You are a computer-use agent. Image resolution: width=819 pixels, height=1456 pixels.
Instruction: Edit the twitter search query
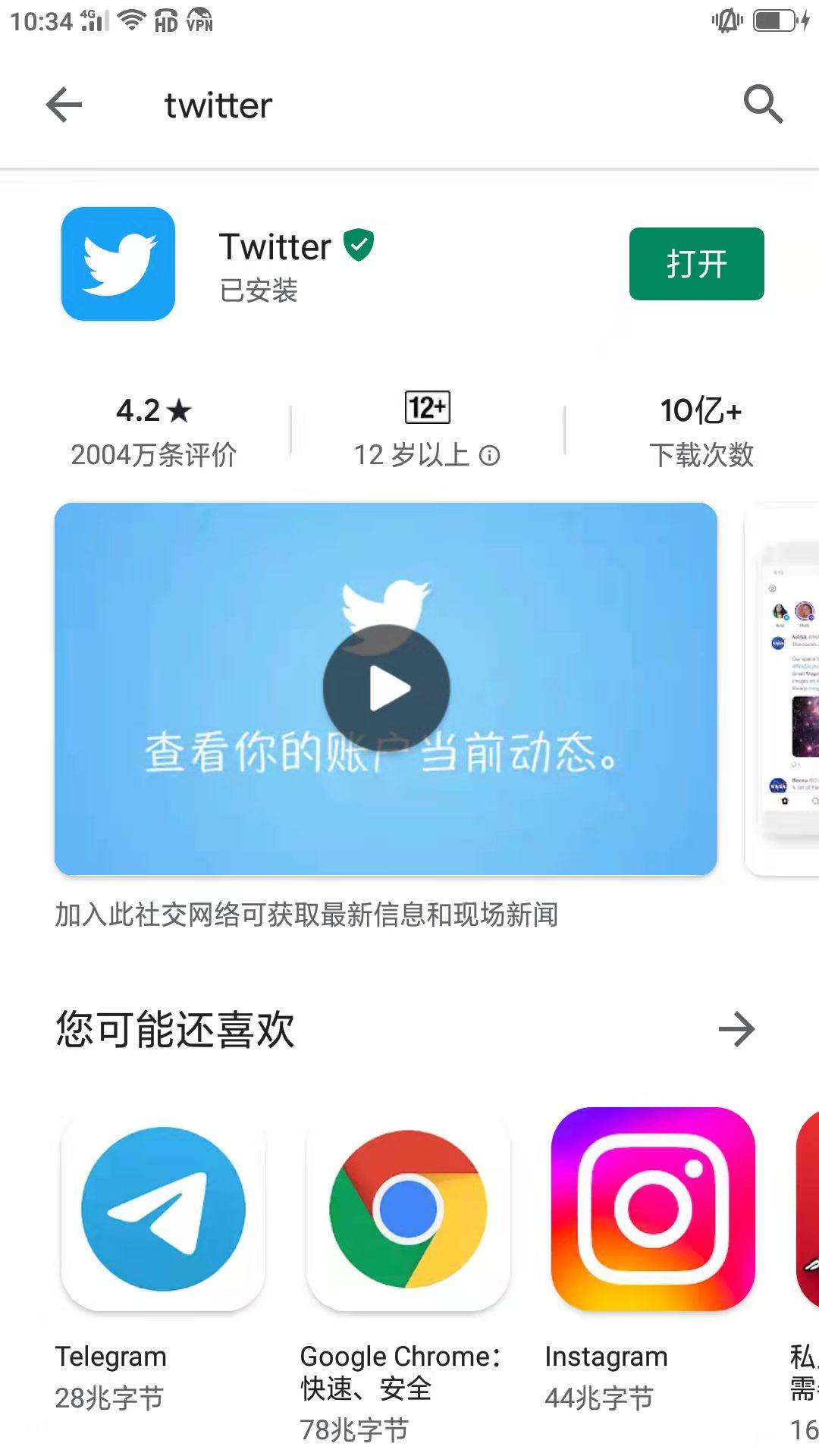coord(218,105)
